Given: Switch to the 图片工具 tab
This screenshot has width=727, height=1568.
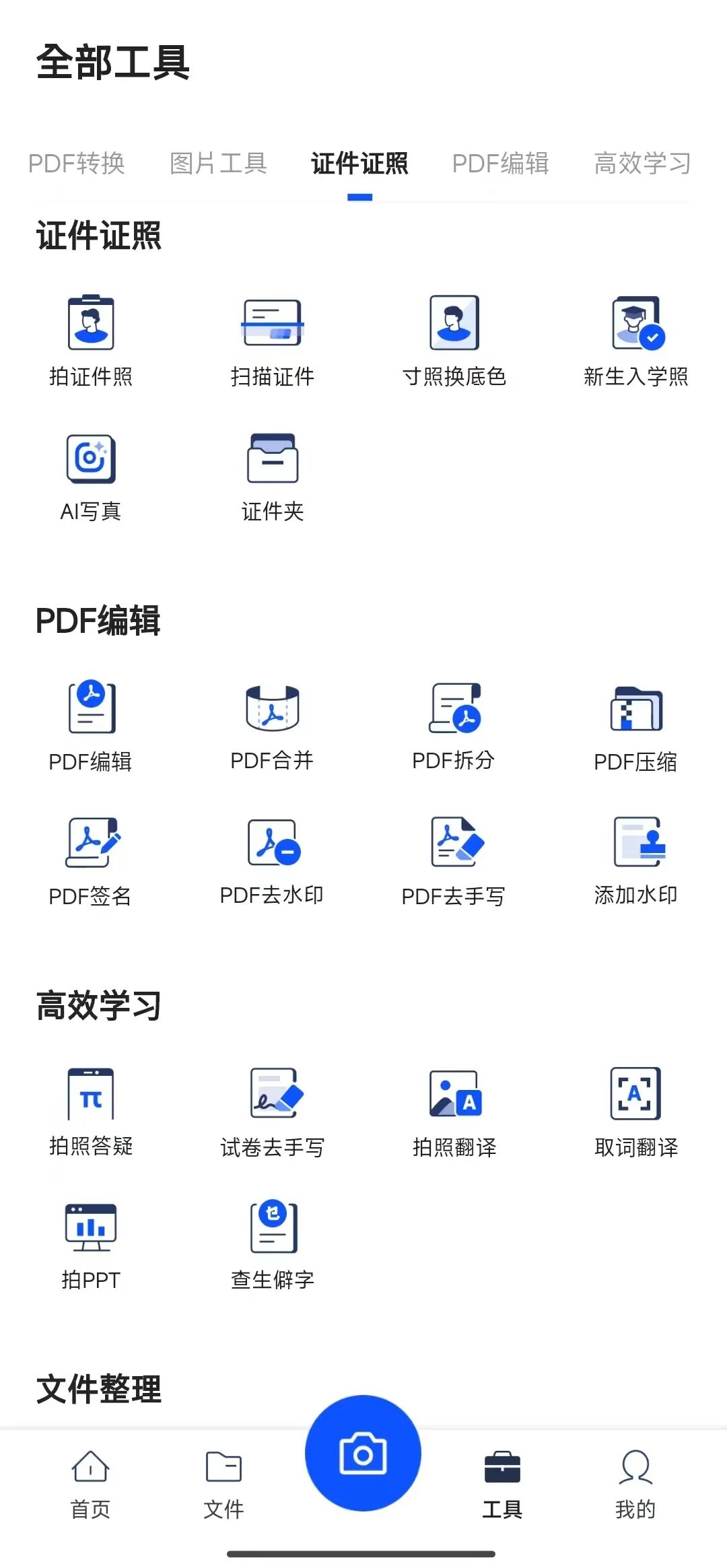Looking at the screenshot, I should [x=219, y=164].
